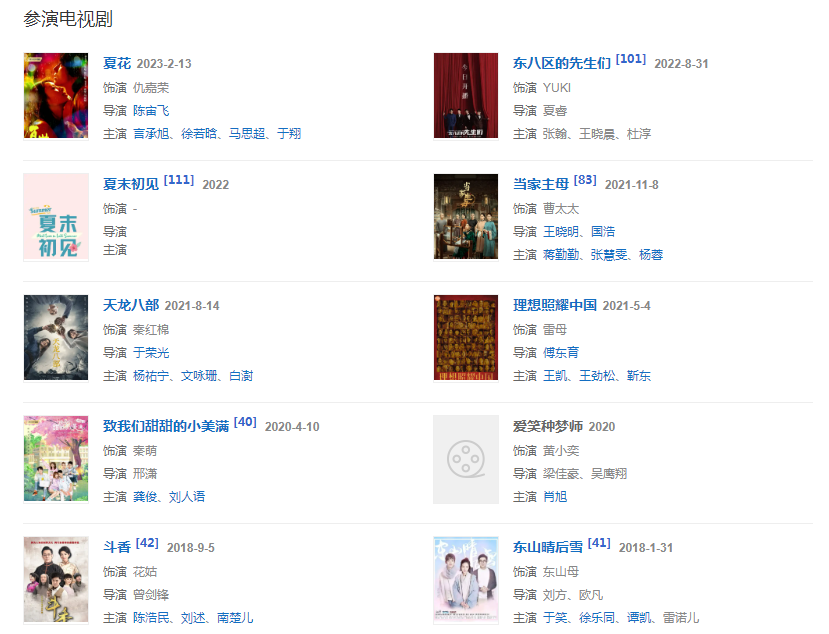Image resolution: width=829 pixels, height=634 pixels.
Task: Open actor 言承旭's page
Action: click(x=151, y=134)
